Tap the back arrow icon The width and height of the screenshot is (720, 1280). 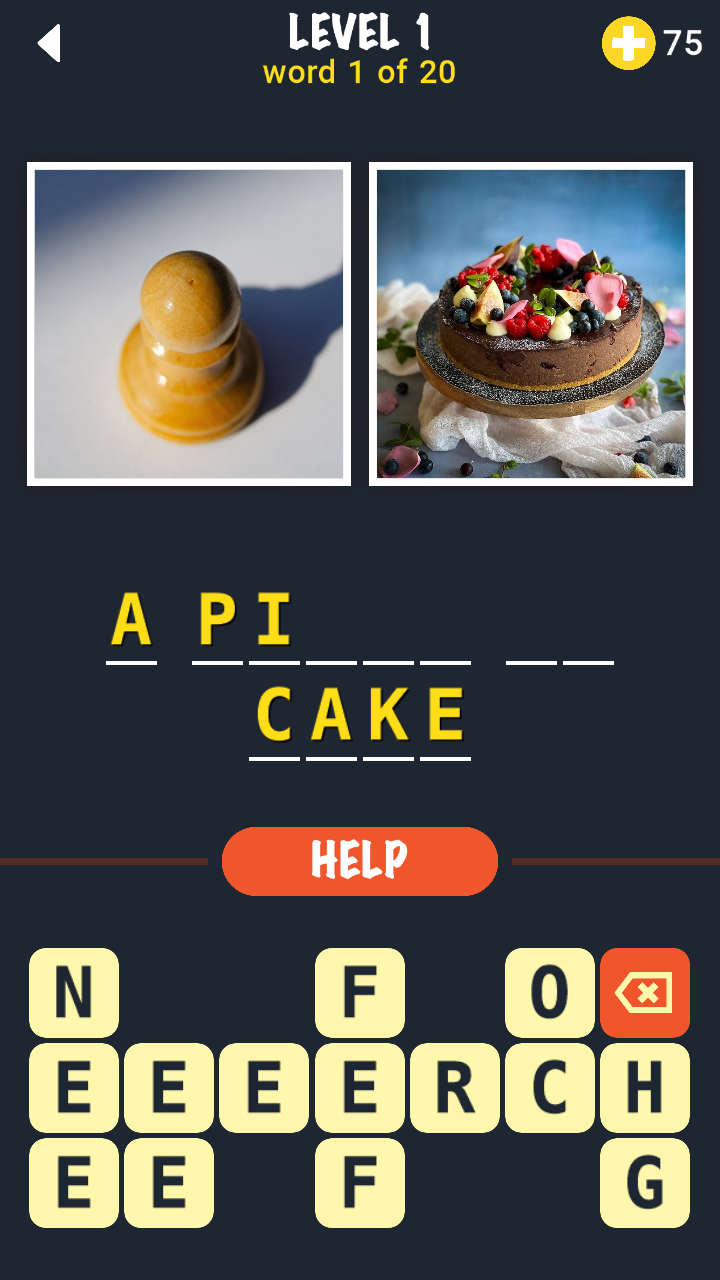point(48,43)
